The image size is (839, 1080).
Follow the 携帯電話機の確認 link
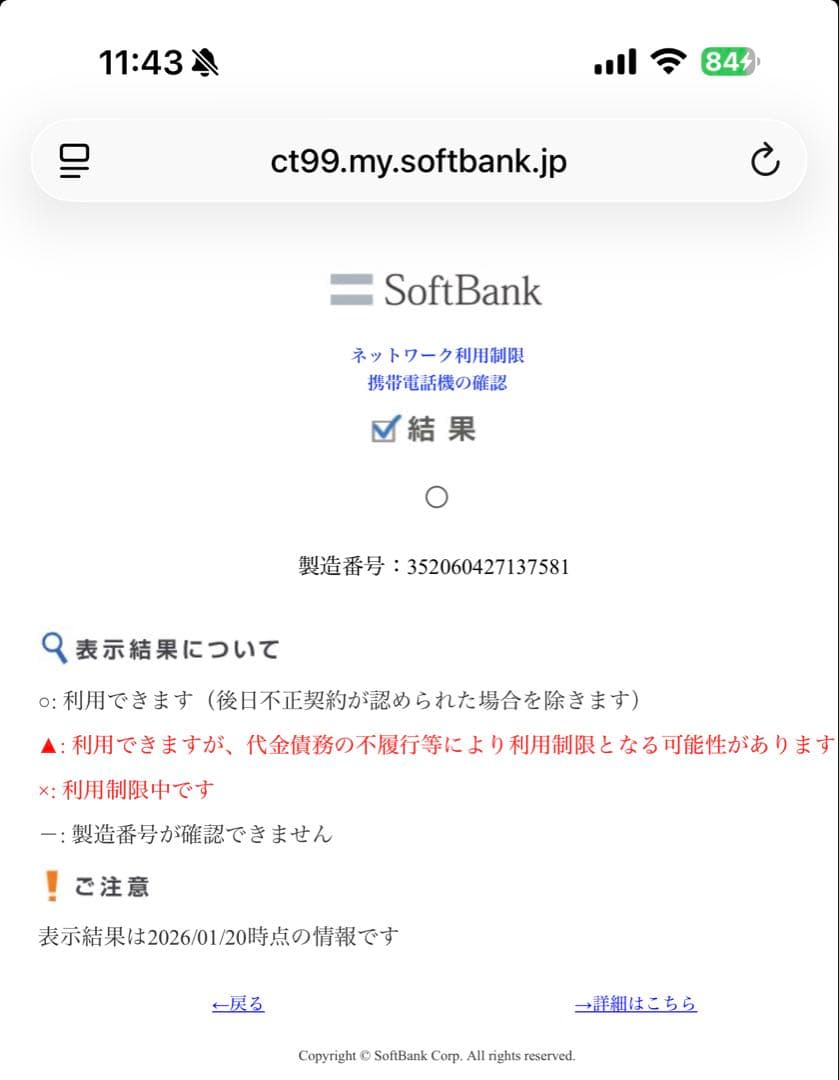click(x=437, y=381)
